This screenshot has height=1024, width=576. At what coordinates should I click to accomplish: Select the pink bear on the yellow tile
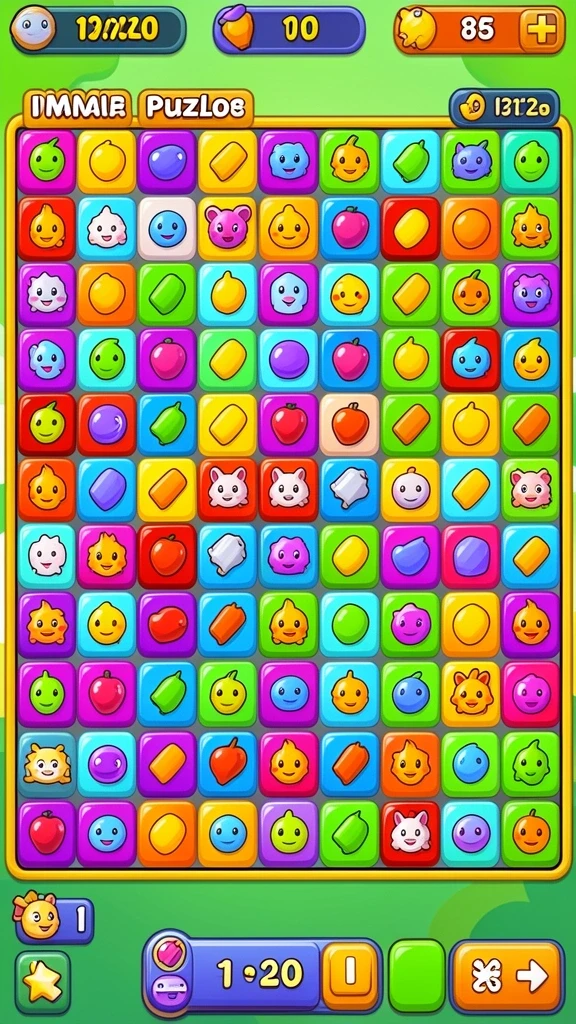228,228
